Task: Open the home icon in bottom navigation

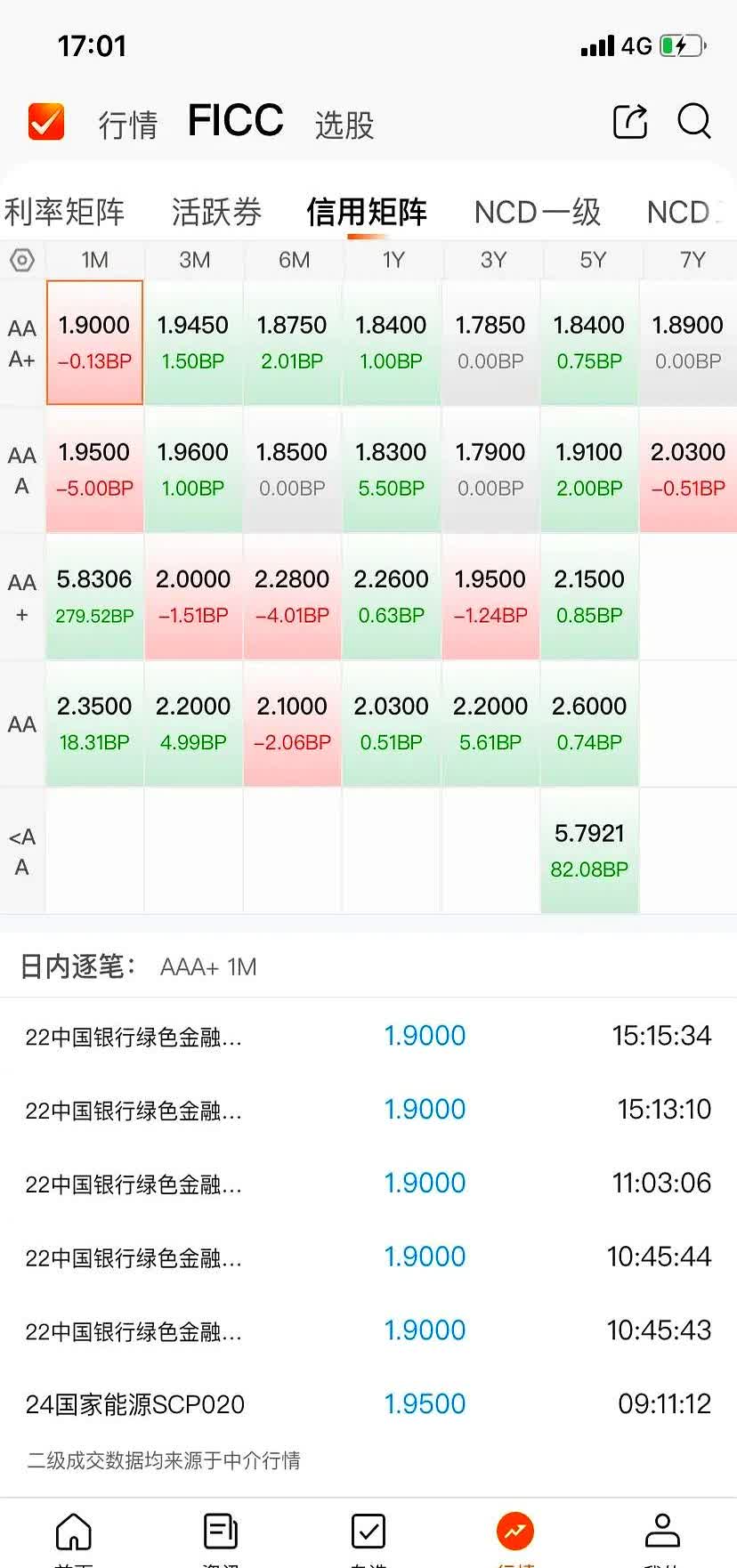Action: tap(73, 1526)
